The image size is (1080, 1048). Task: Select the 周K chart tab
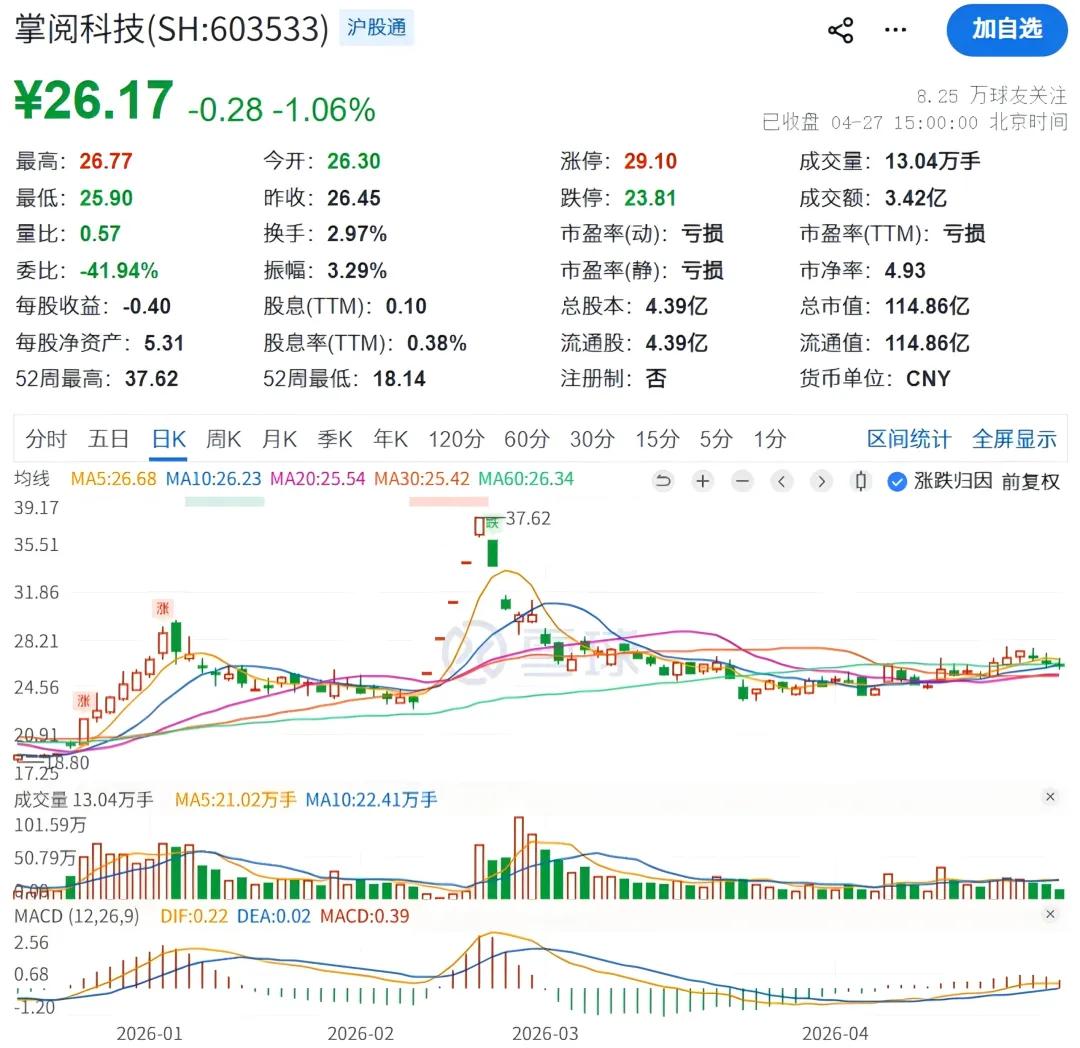(224, 439)
